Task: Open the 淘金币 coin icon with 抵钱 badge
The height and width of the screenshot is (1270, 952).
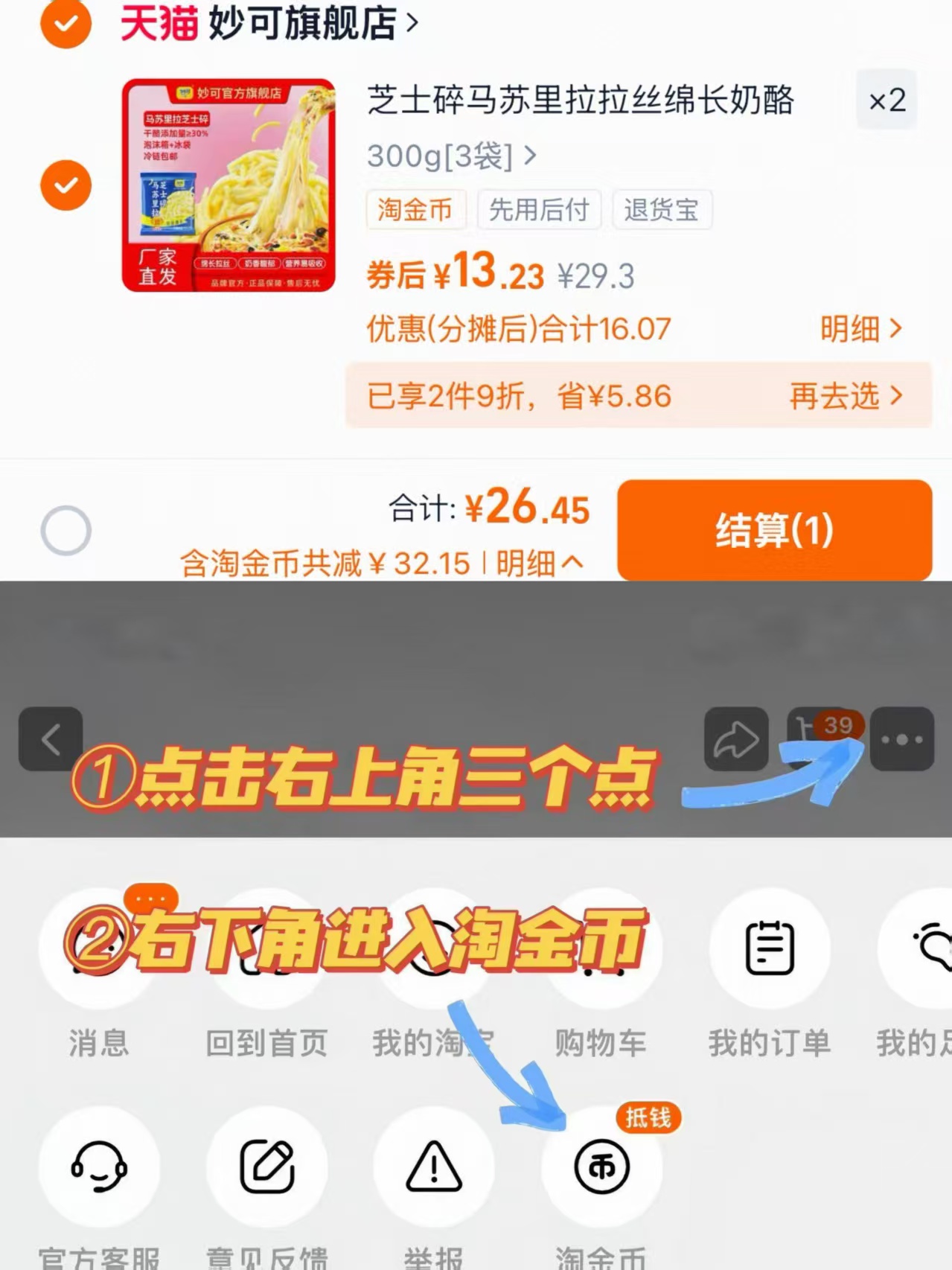Action: [x=600, y=1169]
